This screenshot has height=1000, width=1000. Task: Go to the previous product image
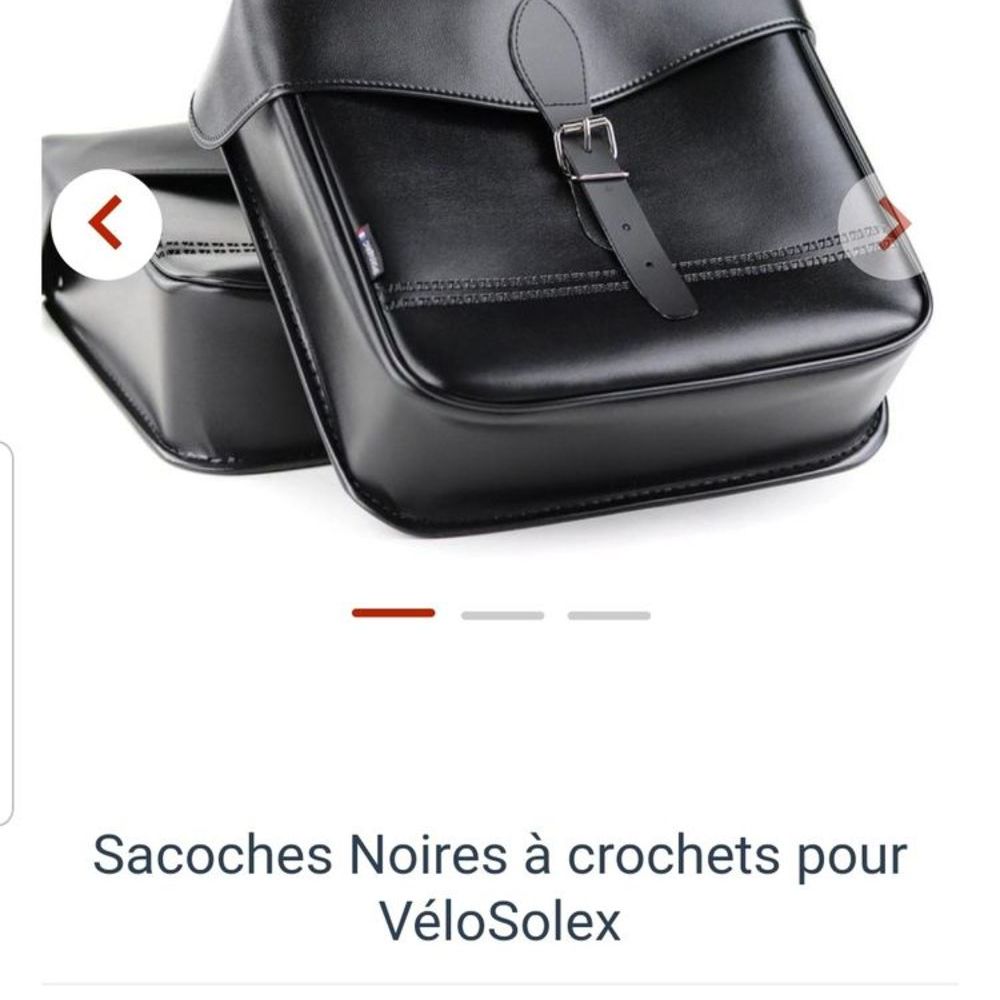point(106,224)
